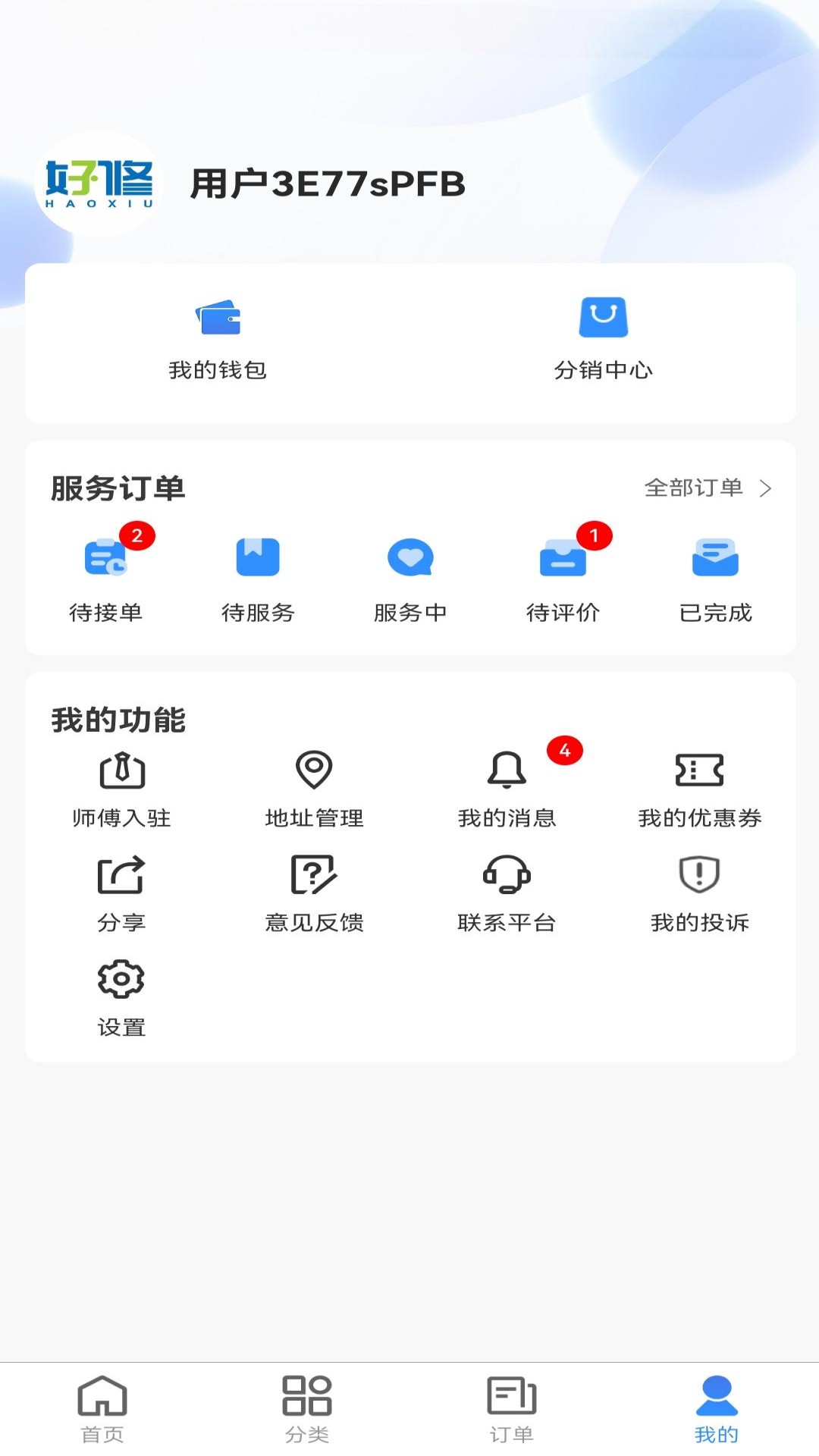Tap the 分享 share icon
The height and width of the screenshot is (1456, 819).
[x=121, y=876]
